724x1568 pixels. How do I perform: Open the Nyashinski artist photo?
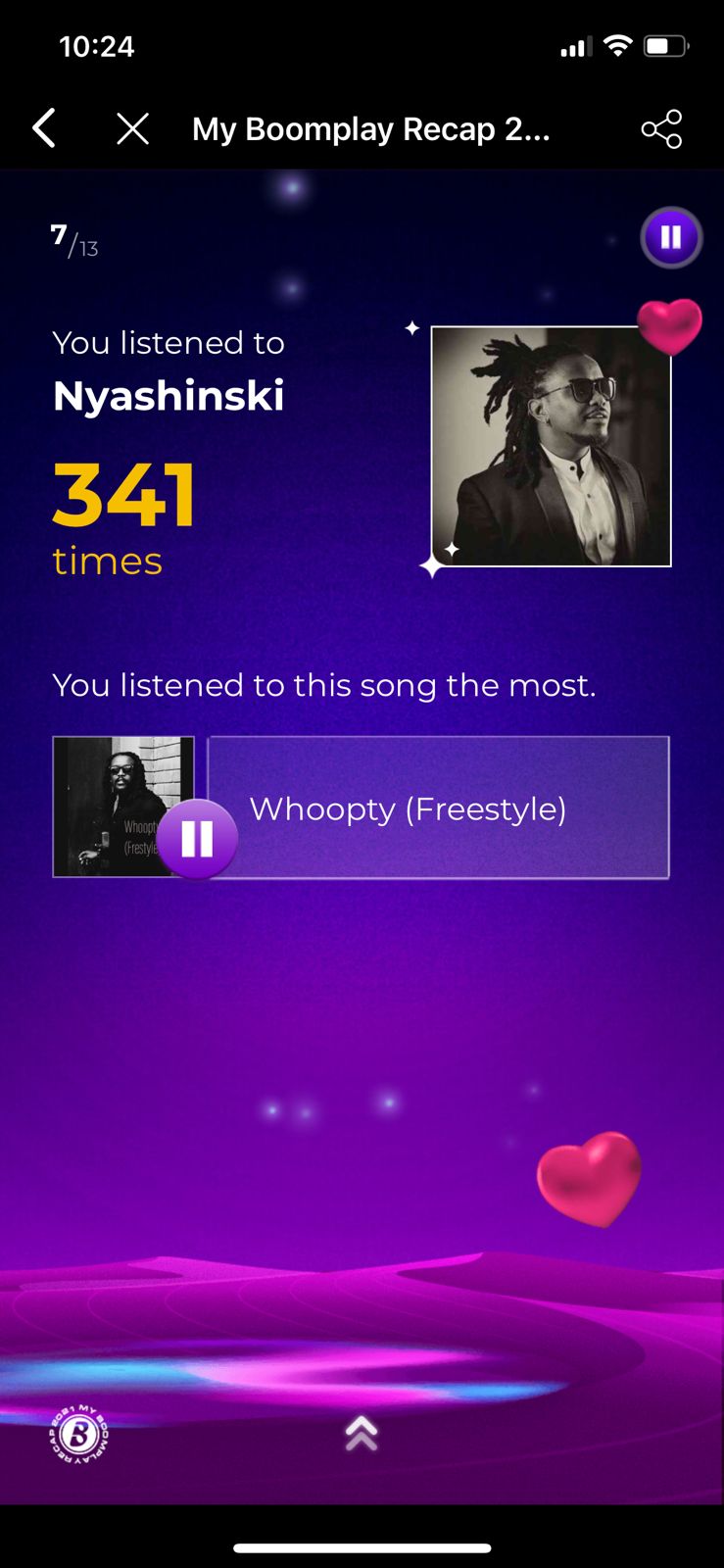(551, 446)
